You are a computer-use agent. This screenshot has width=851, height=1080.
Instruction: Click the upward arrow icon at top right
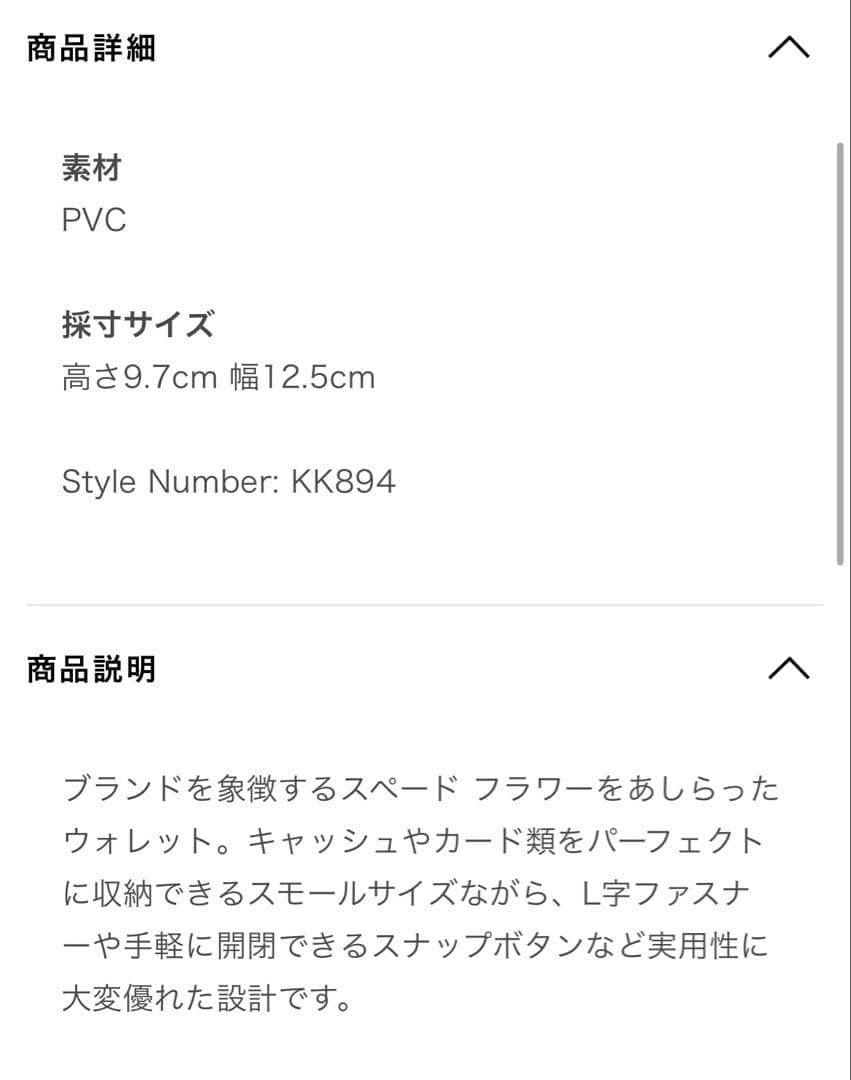(x=790, y=48)
